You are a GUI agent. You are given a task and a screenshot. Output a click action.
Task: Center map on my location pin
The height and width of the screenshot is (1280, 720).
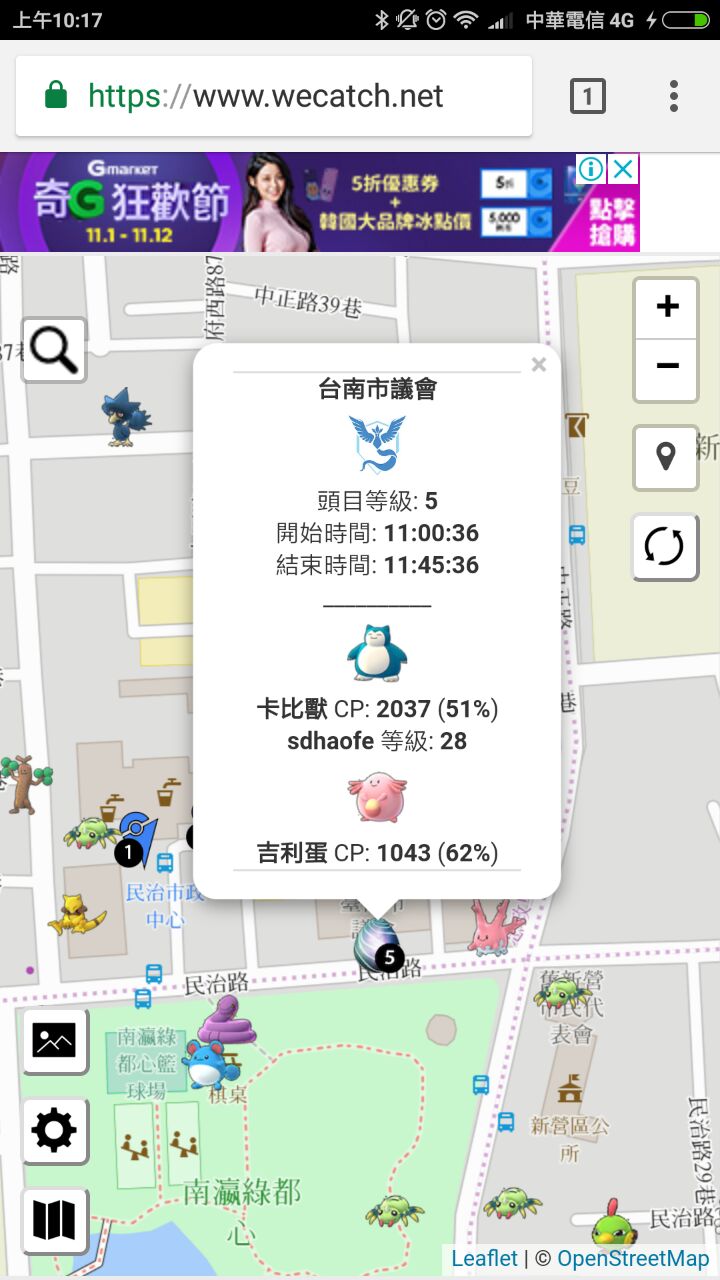666,457
